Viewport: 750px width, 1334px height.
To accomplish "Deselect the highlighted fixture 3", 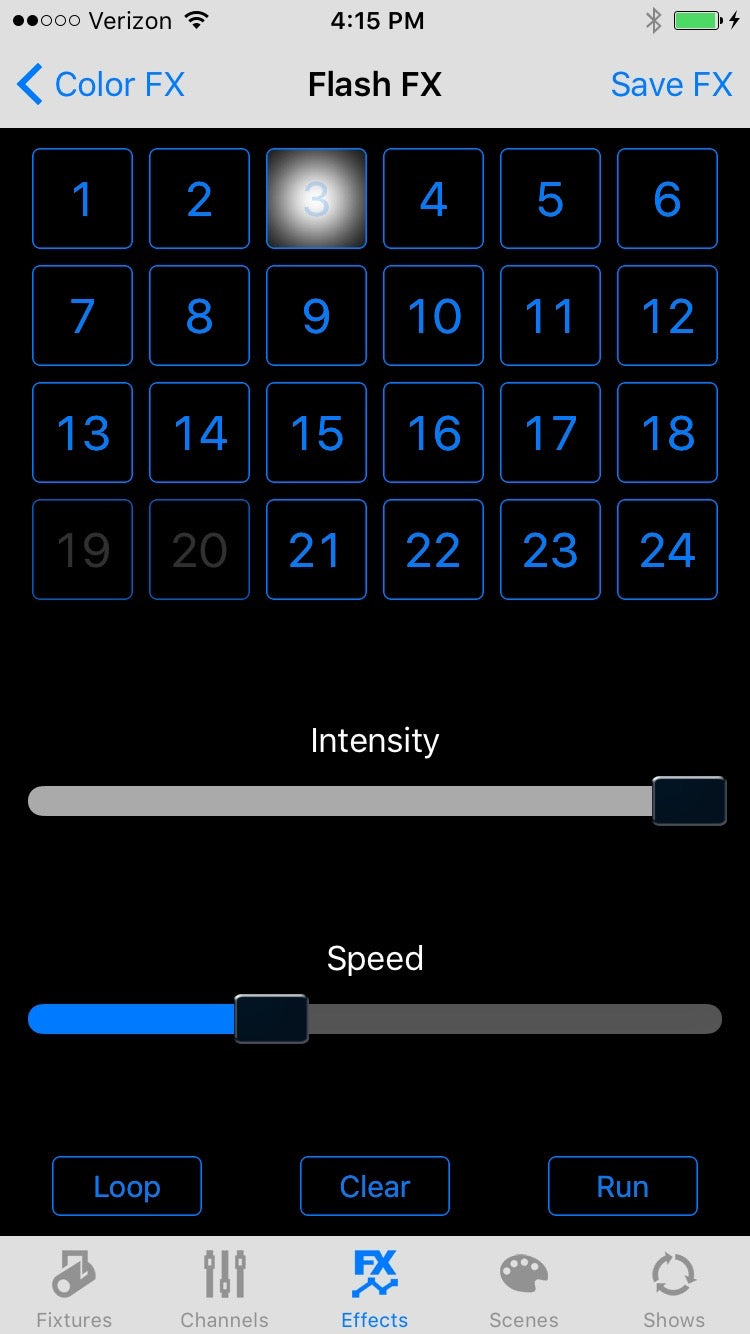I will [x=316, y=199].
